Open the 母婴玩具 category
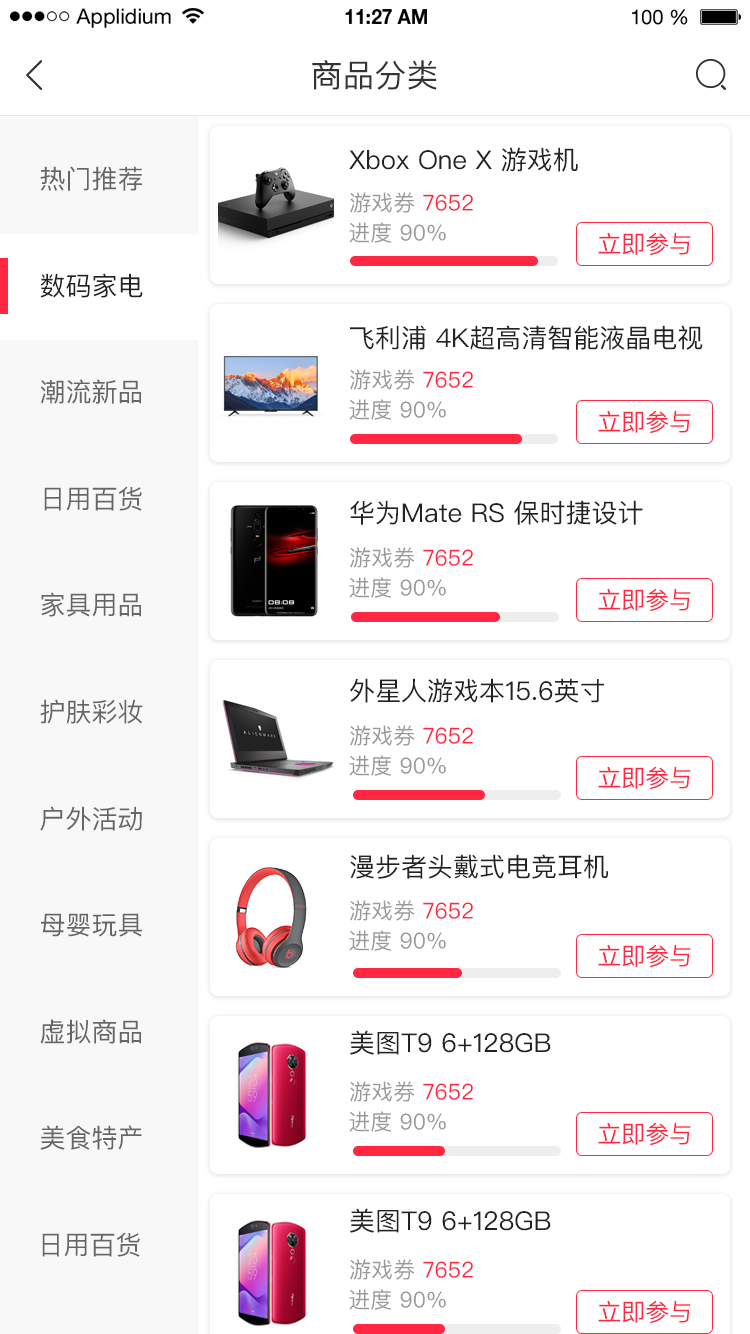This screenshot has width=750, height=1334. click(x=92, y=925)
